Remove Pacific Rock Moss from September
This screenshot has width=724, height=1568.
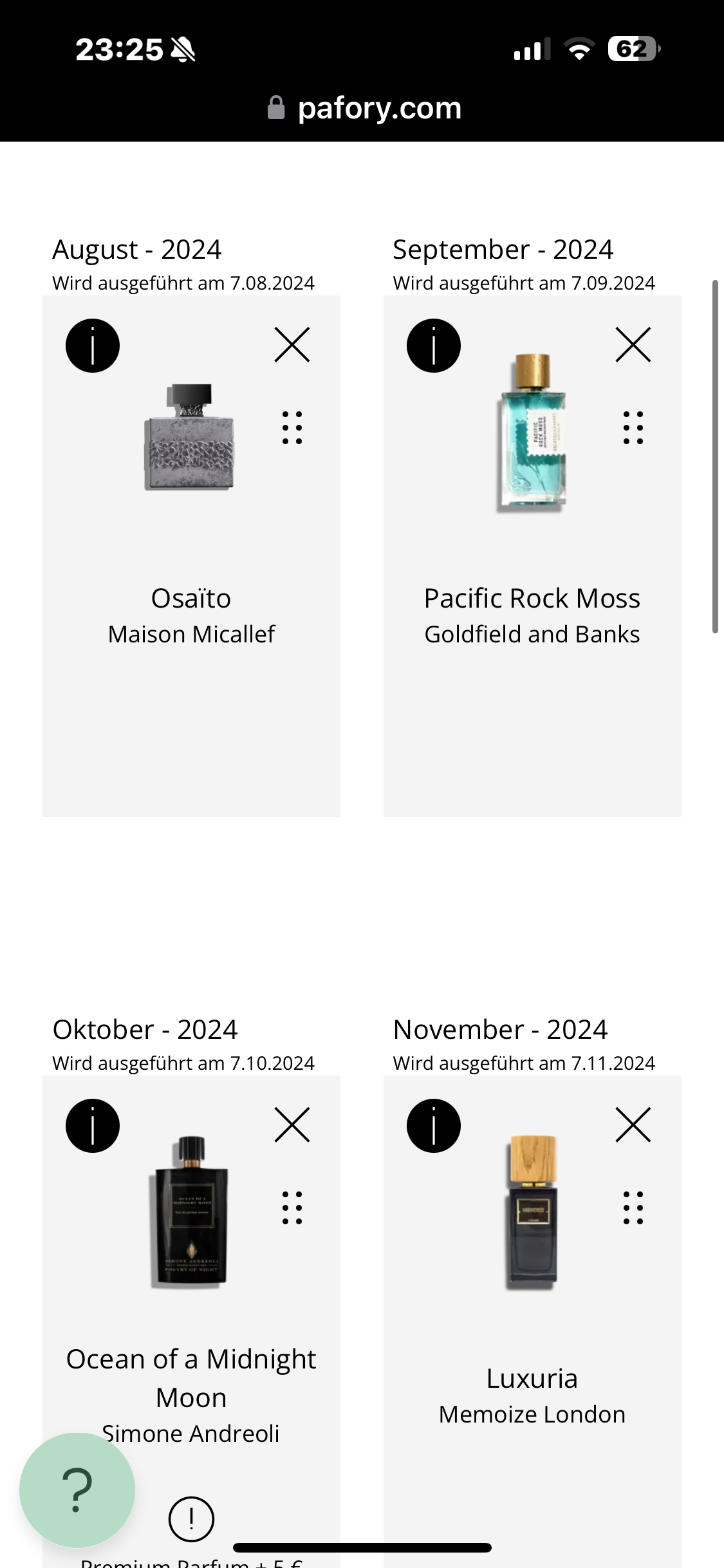coord(633,345)
